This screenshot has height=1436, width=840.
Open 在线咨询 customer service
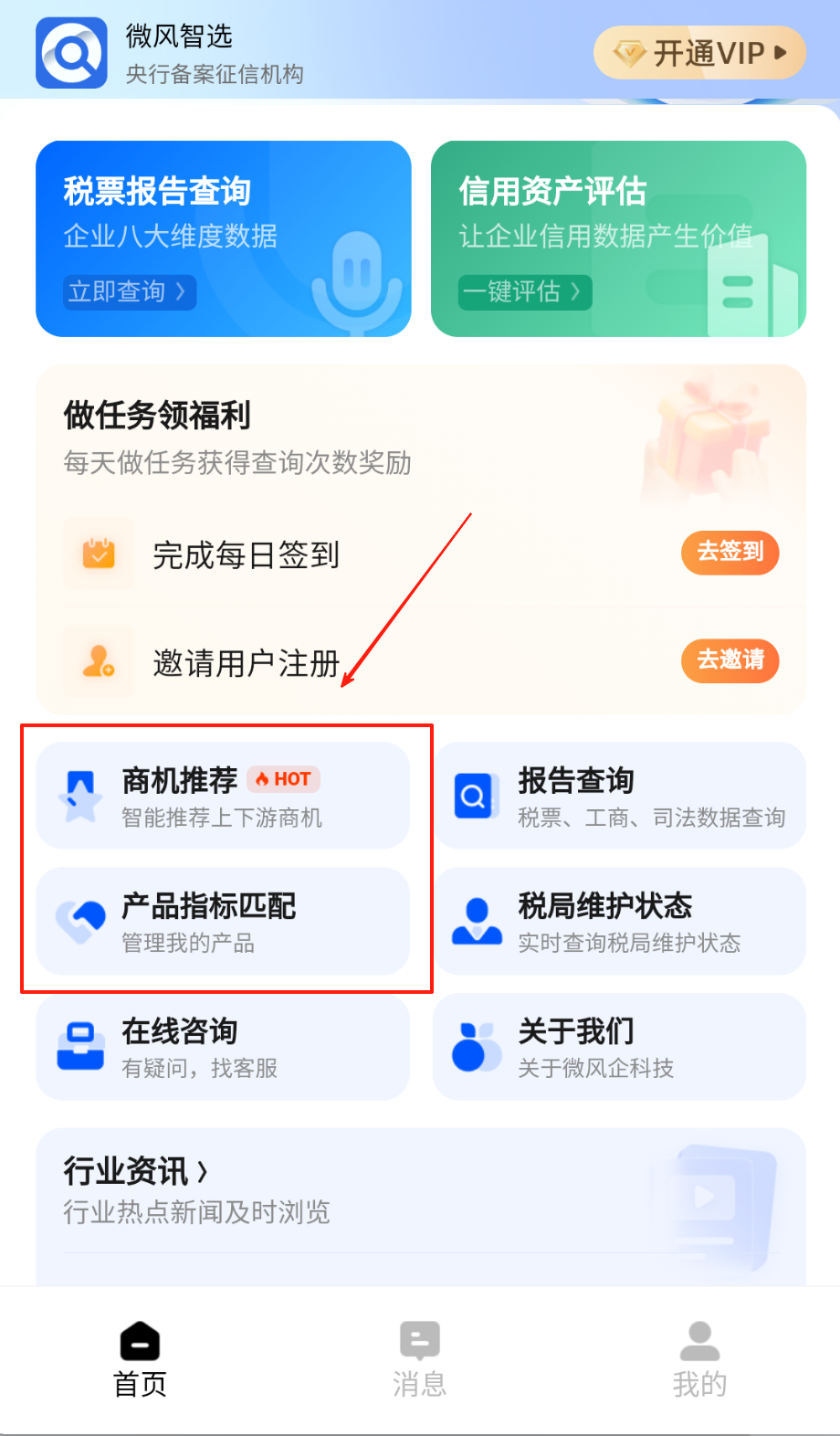click(x=222, y=1047)
